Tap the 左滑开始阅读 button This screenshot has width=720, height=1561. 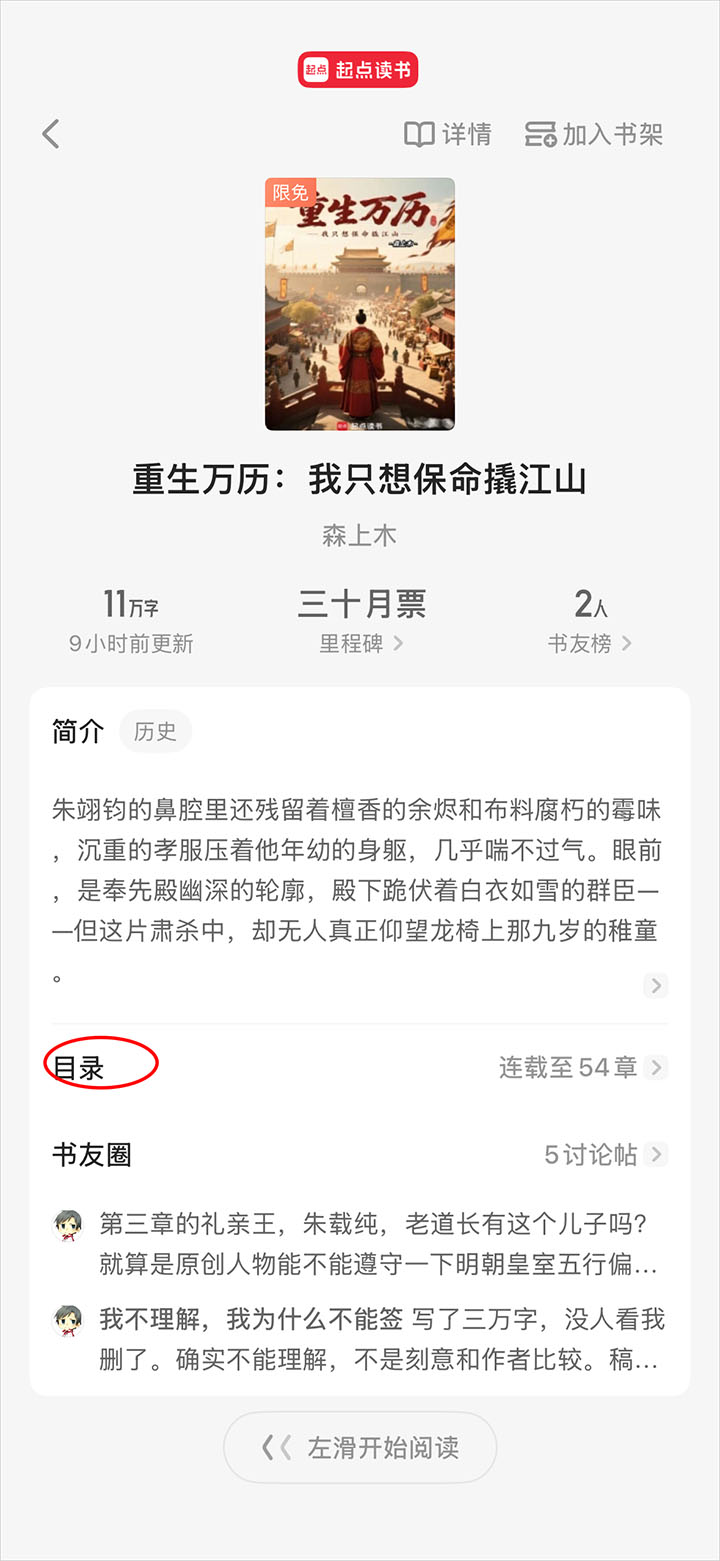(x=360, y=1447)
